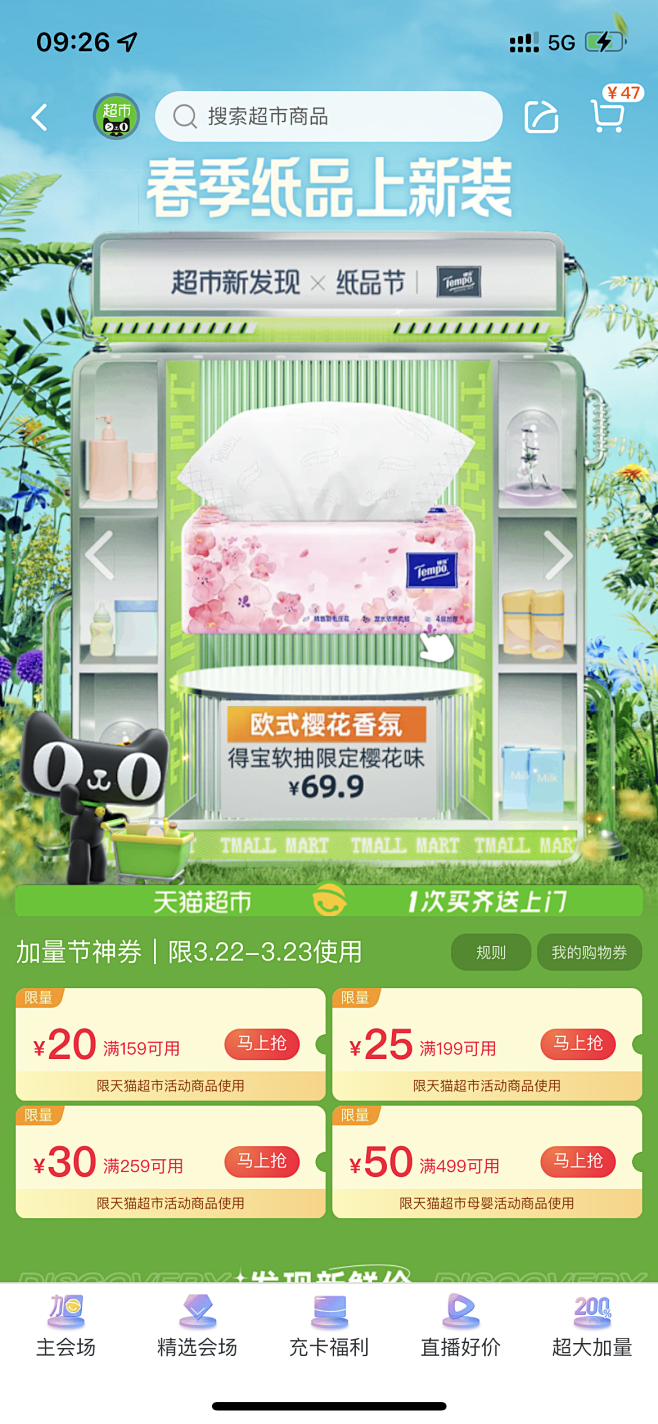Go back using the top-left arrow

tap(39, 118)
